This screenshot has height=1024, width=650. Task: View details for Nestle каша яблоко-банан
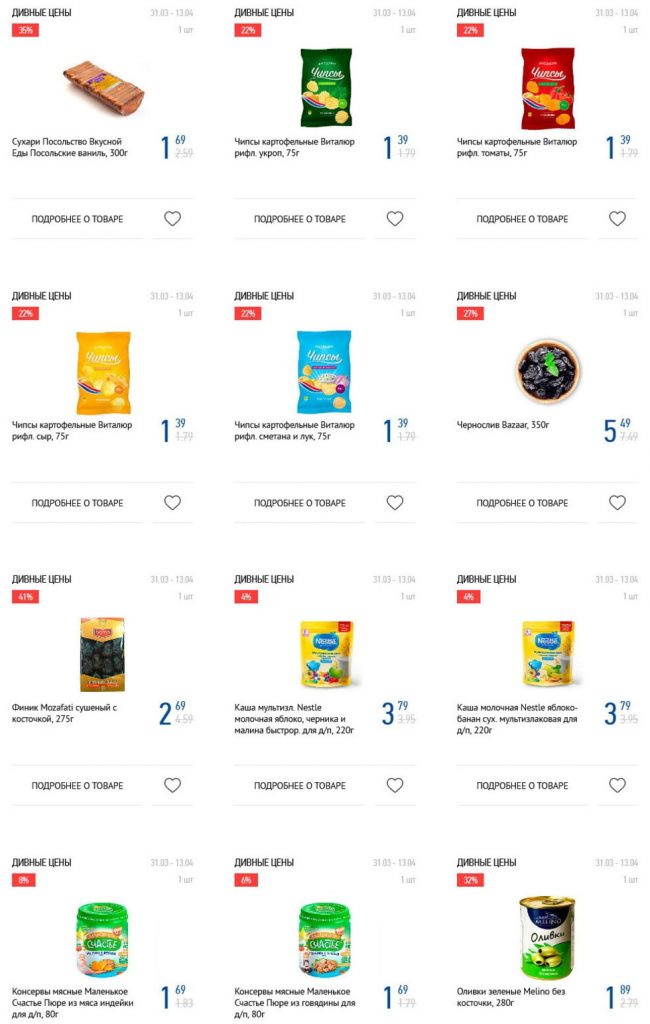tap(522, 786)
